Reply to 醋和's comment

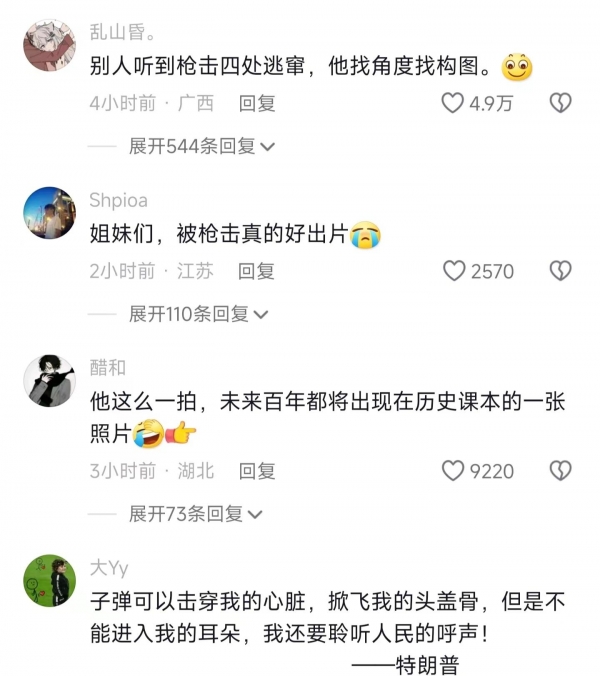[x=257, y=471]
